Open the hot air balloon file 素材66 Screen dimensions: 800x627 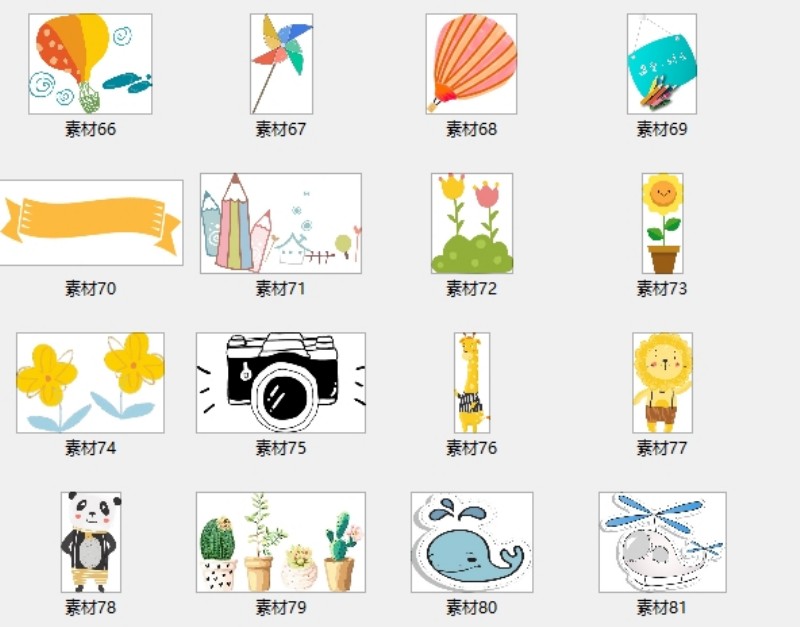(90, 64)
